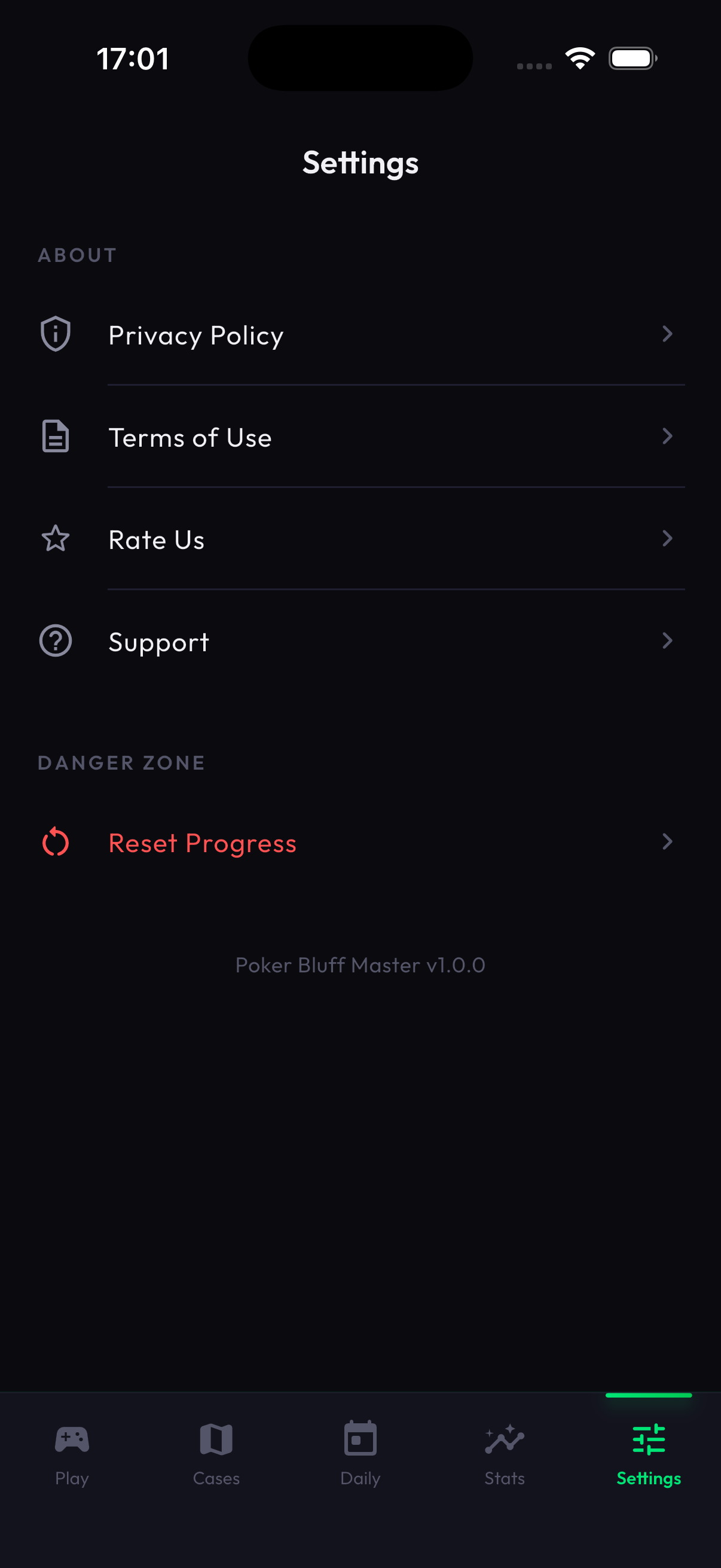Select the Privacy Policy shield icon

(54, 334)
